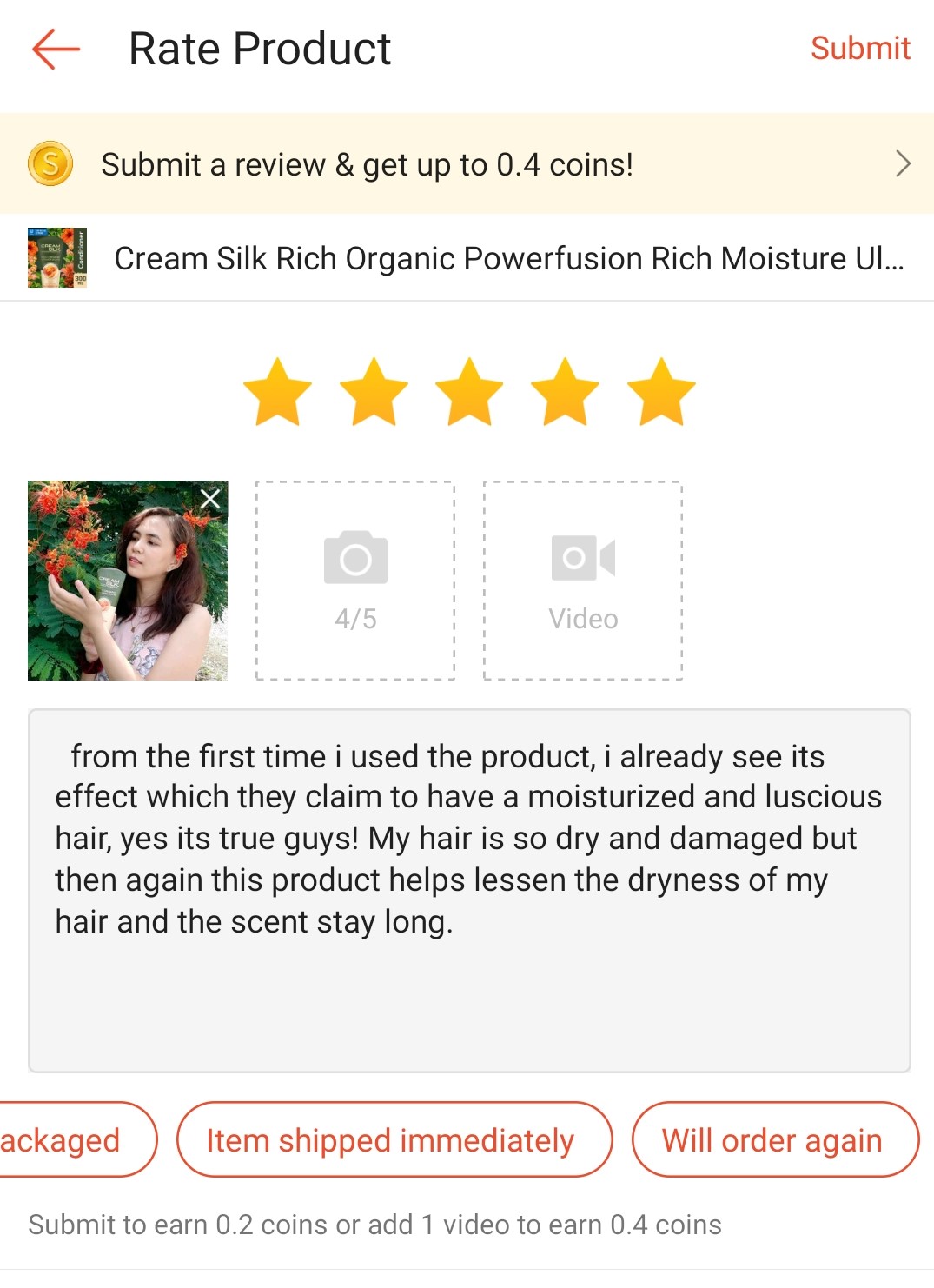This screenshot has height=1288, width=934.
Task: Open the review coins reward banner
Action: click(x=467, y=164)
